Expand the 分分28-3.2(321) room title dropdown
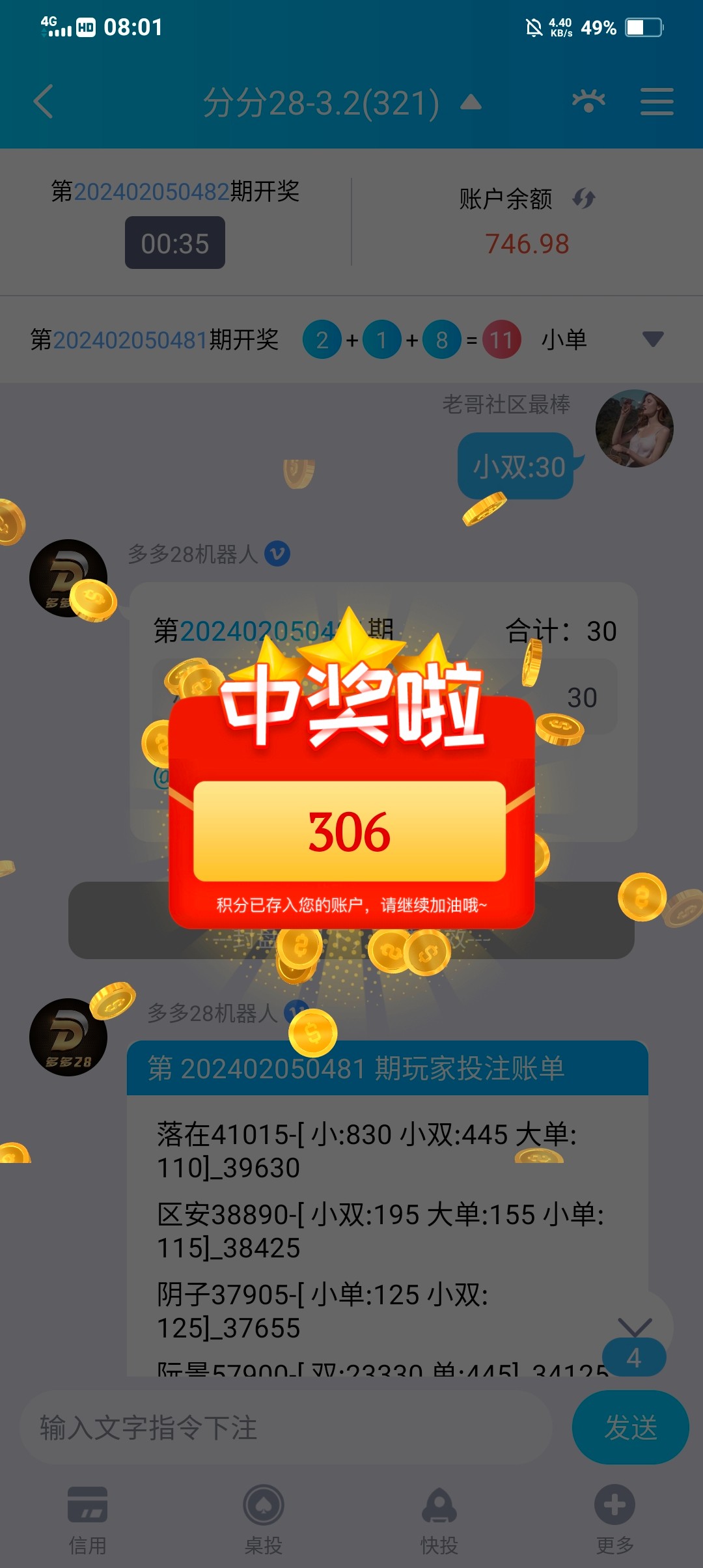 (x=471, y=102)
